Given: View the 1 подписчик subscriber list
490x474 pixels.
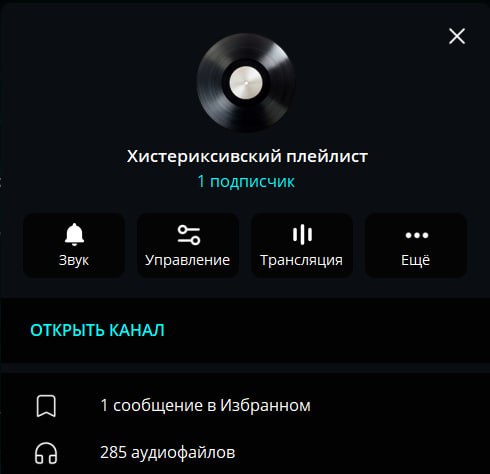Looking at the screenshot, I should pos(246,182).
